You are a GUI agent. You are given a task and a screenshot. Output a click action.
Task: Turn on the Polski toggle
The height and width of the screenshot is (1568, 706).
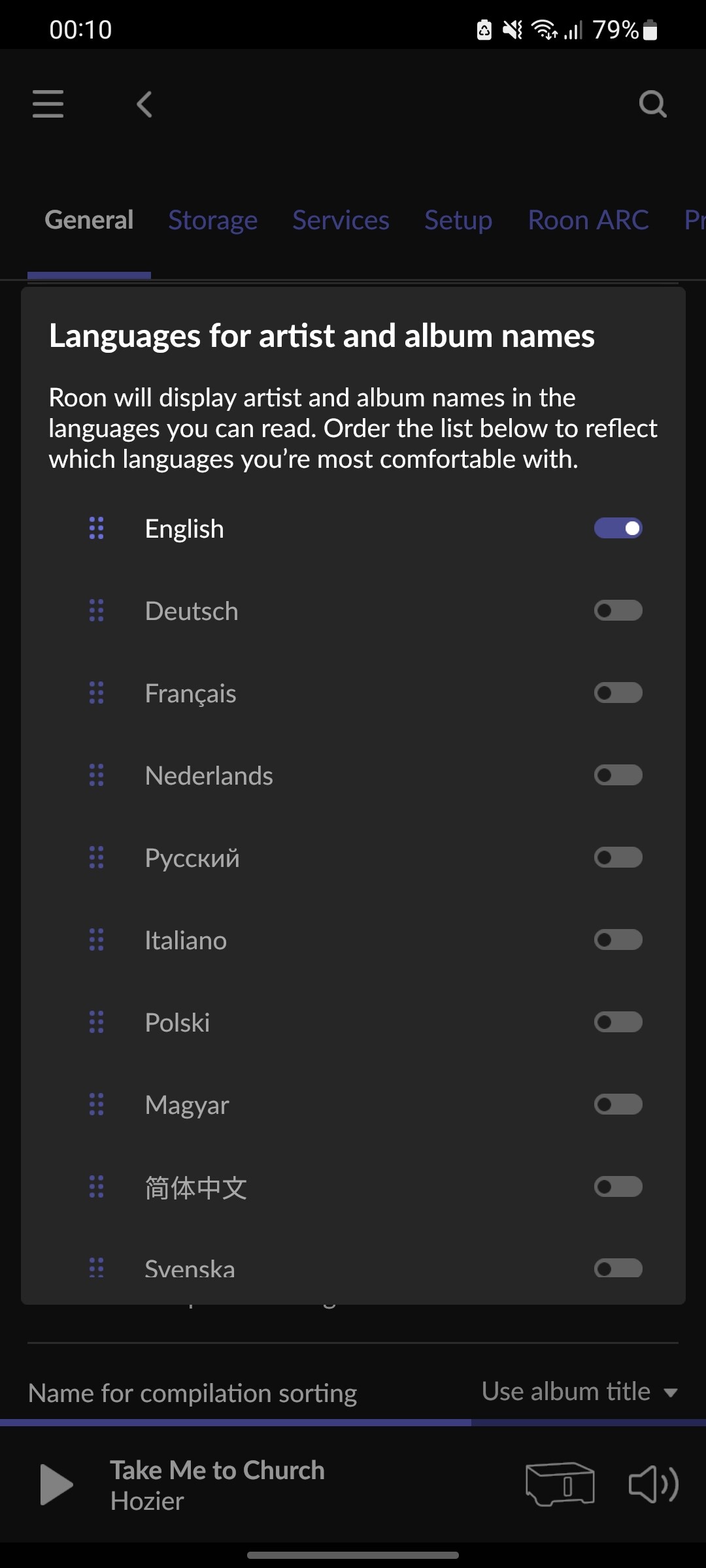[x=618, y=1022]
